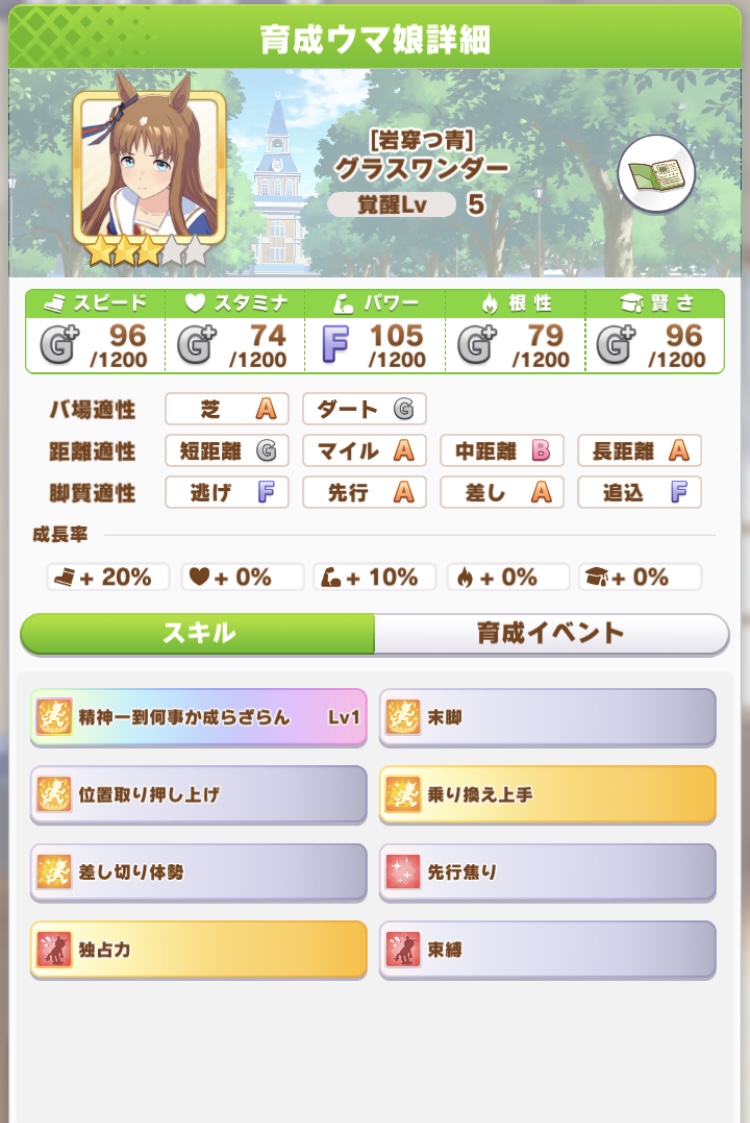Screen dimensions: 750x1123
Task: Open the 独占力 skill
Action: tap(198, 949)
